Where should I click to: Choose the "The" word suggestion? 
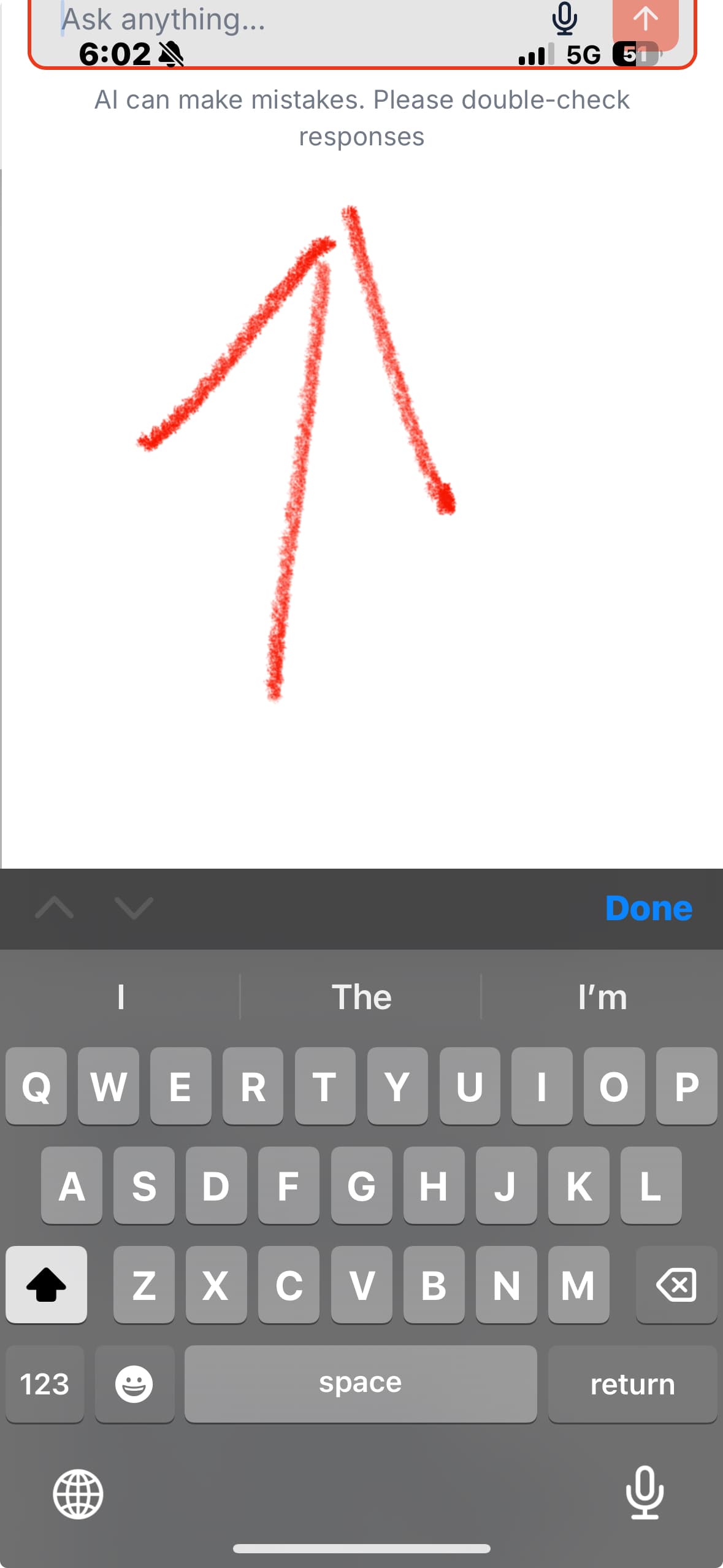pyautogui.click(x=361, y=997)
